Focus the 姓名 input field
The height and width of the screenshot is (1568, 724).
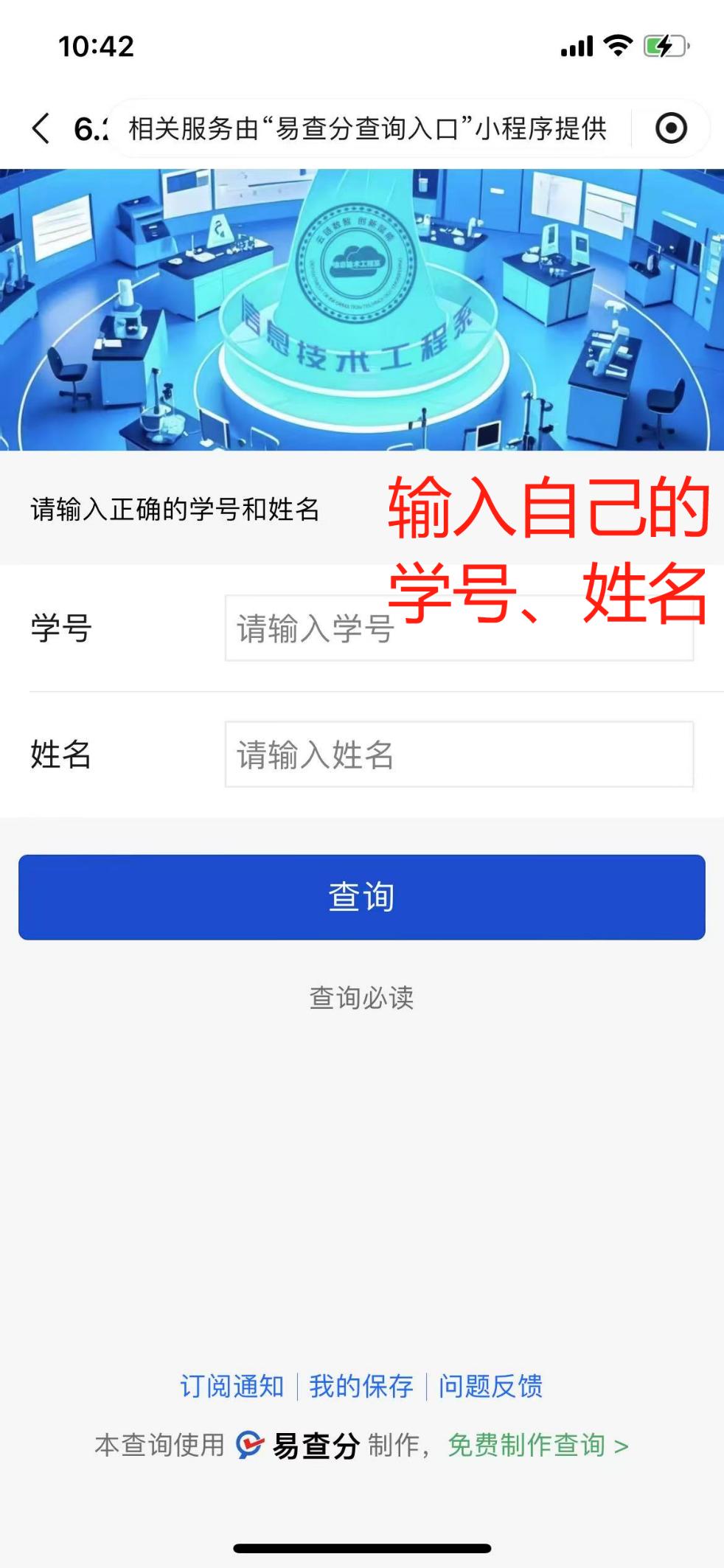click(x=459, y=754)
